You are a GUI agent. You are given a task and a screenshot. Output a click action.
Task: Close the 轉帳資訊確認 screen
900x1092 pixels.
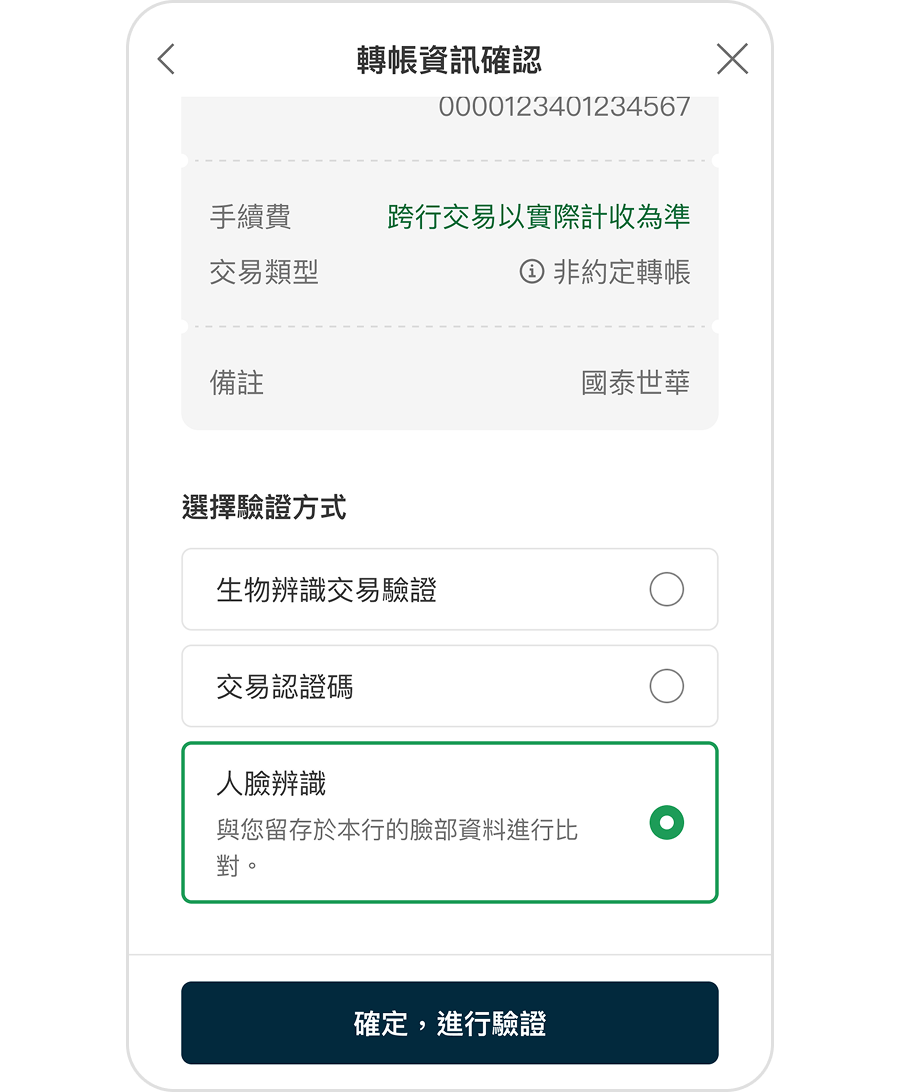(x=732, y=60)
